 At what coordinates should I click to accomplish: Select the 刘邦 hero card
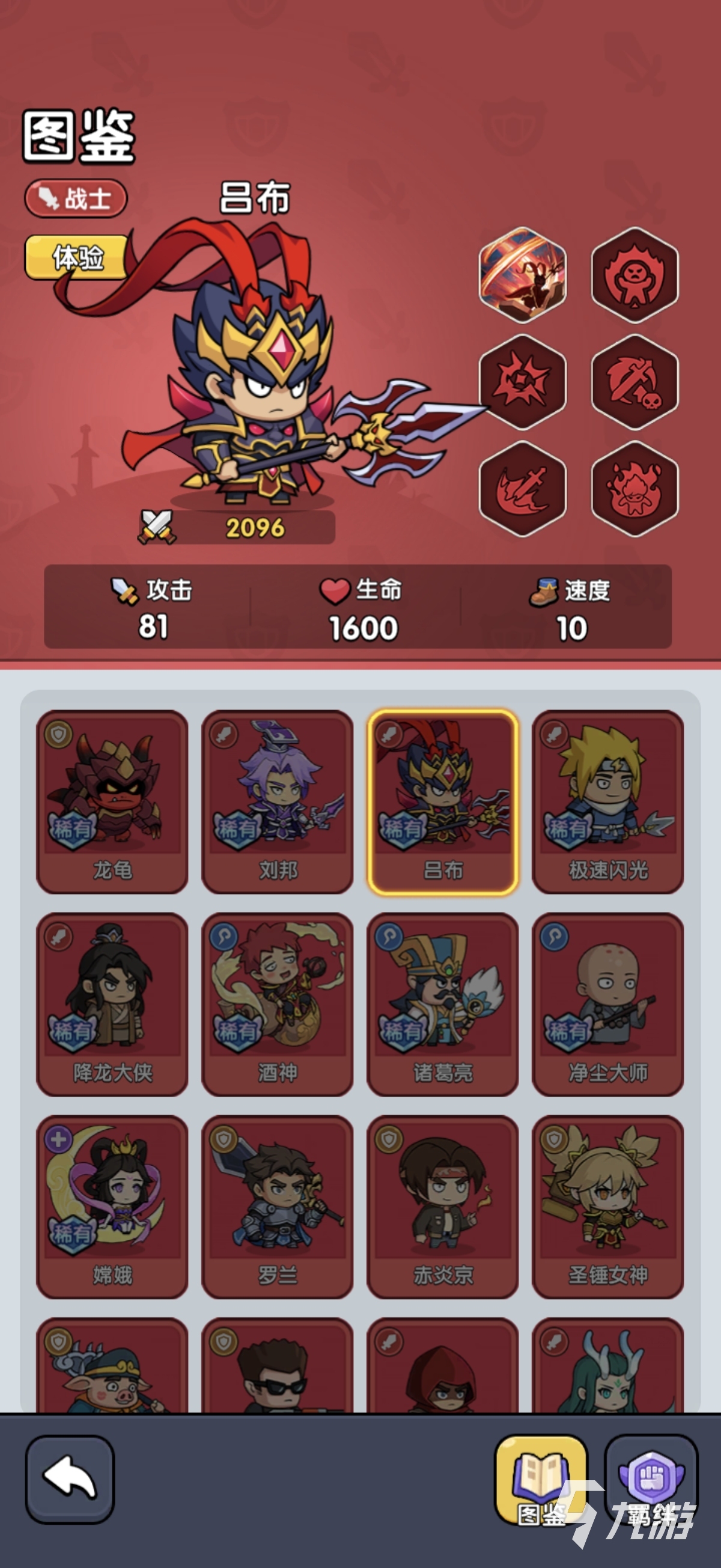278,801
